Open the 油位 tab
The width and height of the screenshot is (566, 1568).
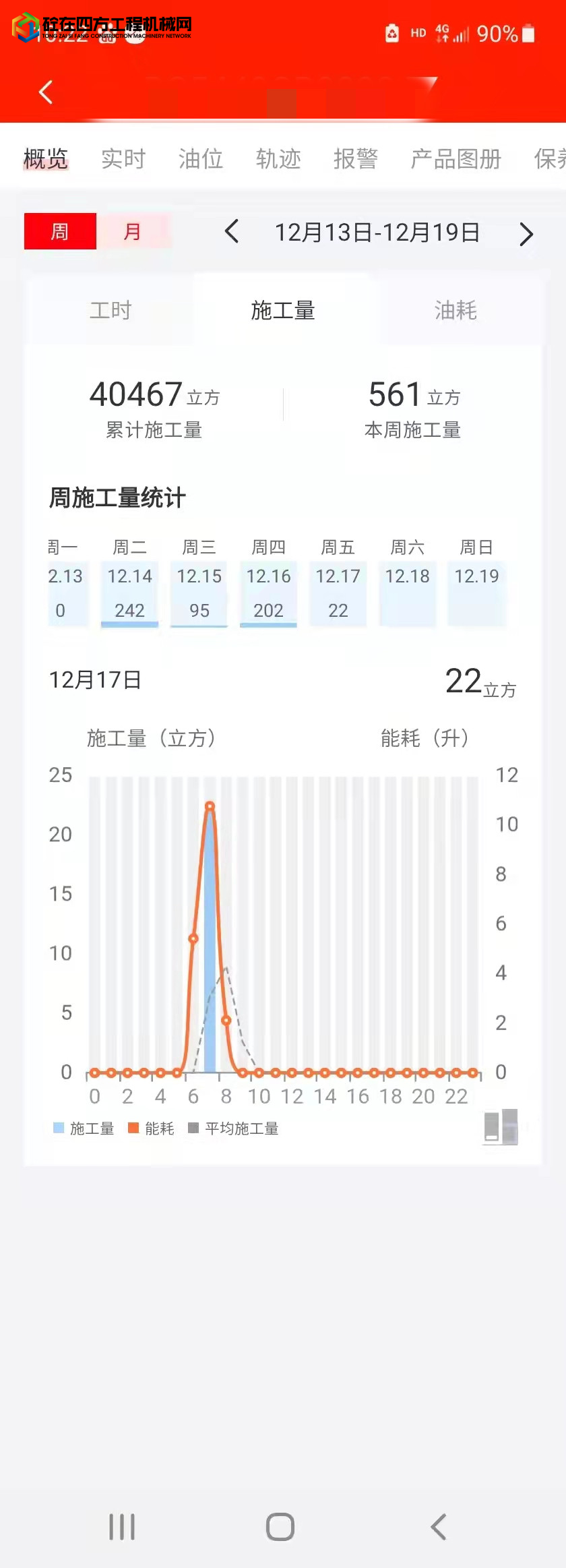(201, 159)
